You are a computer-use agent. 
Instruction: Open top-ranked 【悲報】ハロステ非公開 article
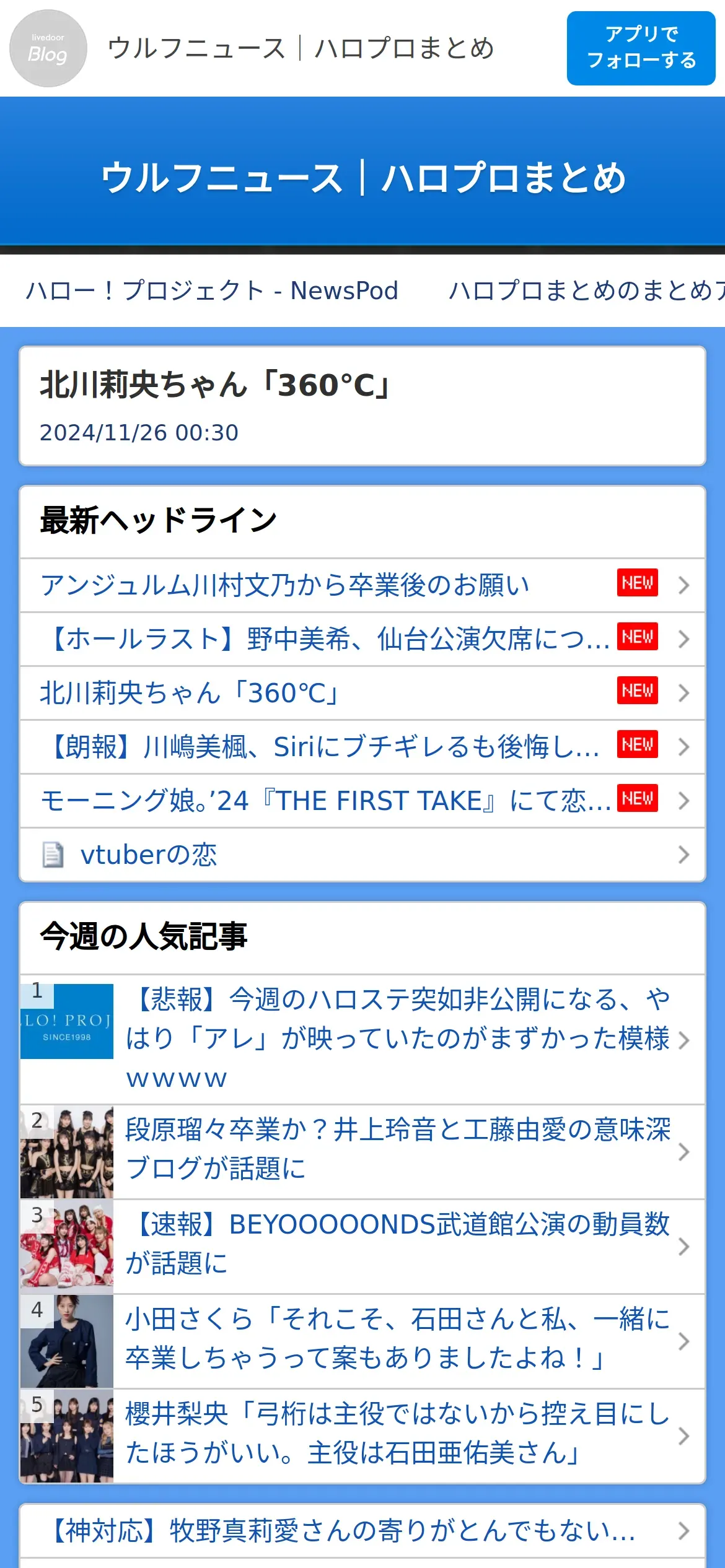click(x=362, y=1040)
